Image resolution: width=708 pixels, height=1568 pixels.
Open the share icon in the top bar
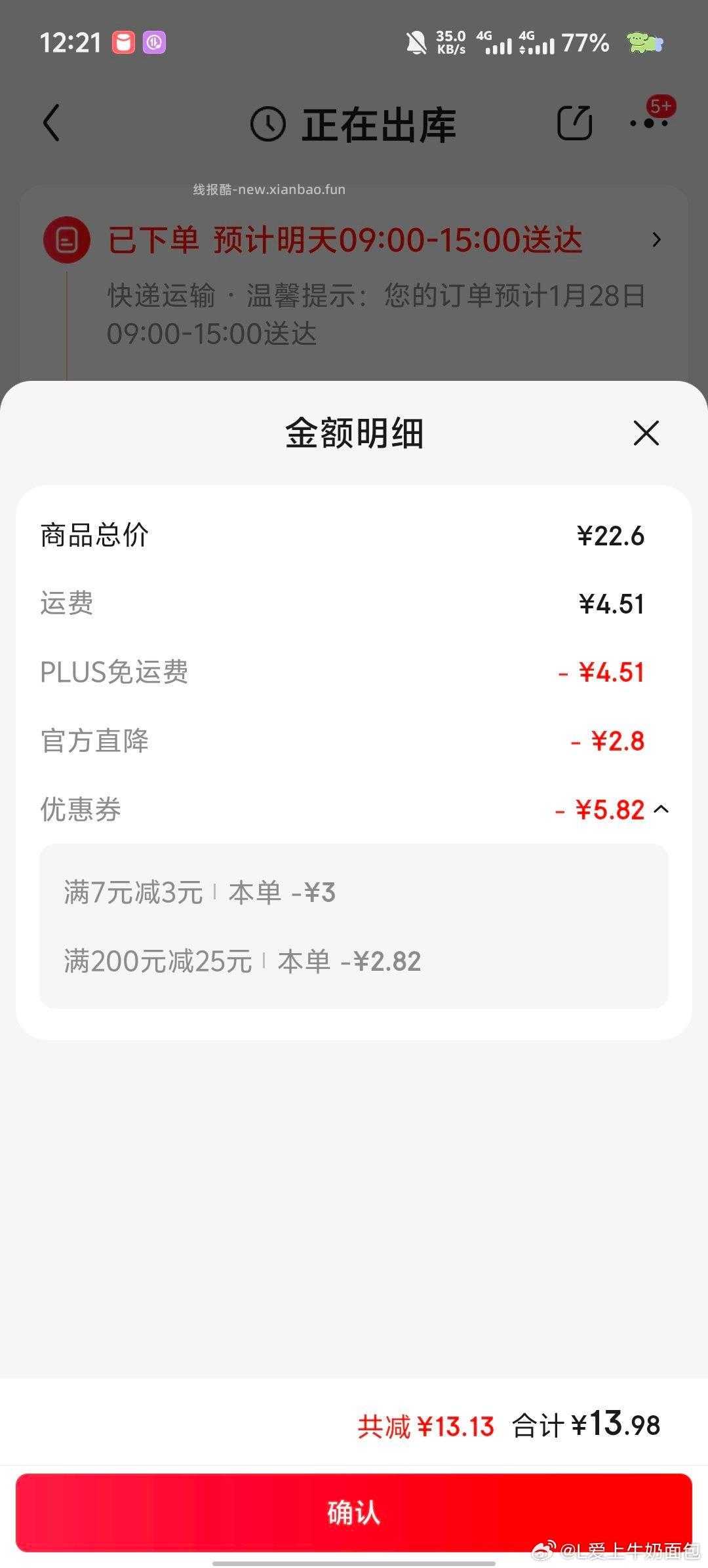coord(574,123)
